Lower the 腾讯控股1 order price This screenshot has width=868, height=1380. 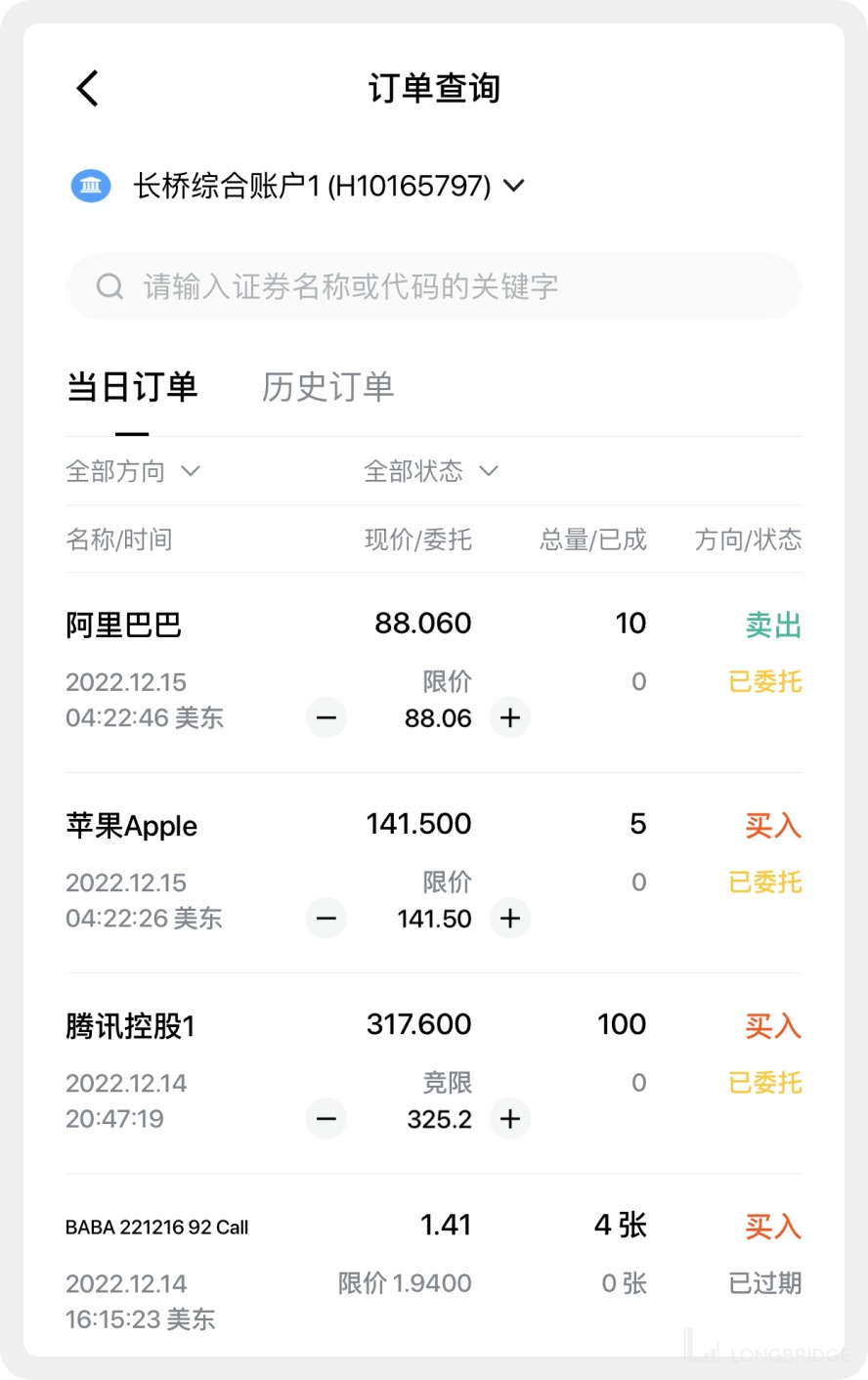pos(326,1119)
